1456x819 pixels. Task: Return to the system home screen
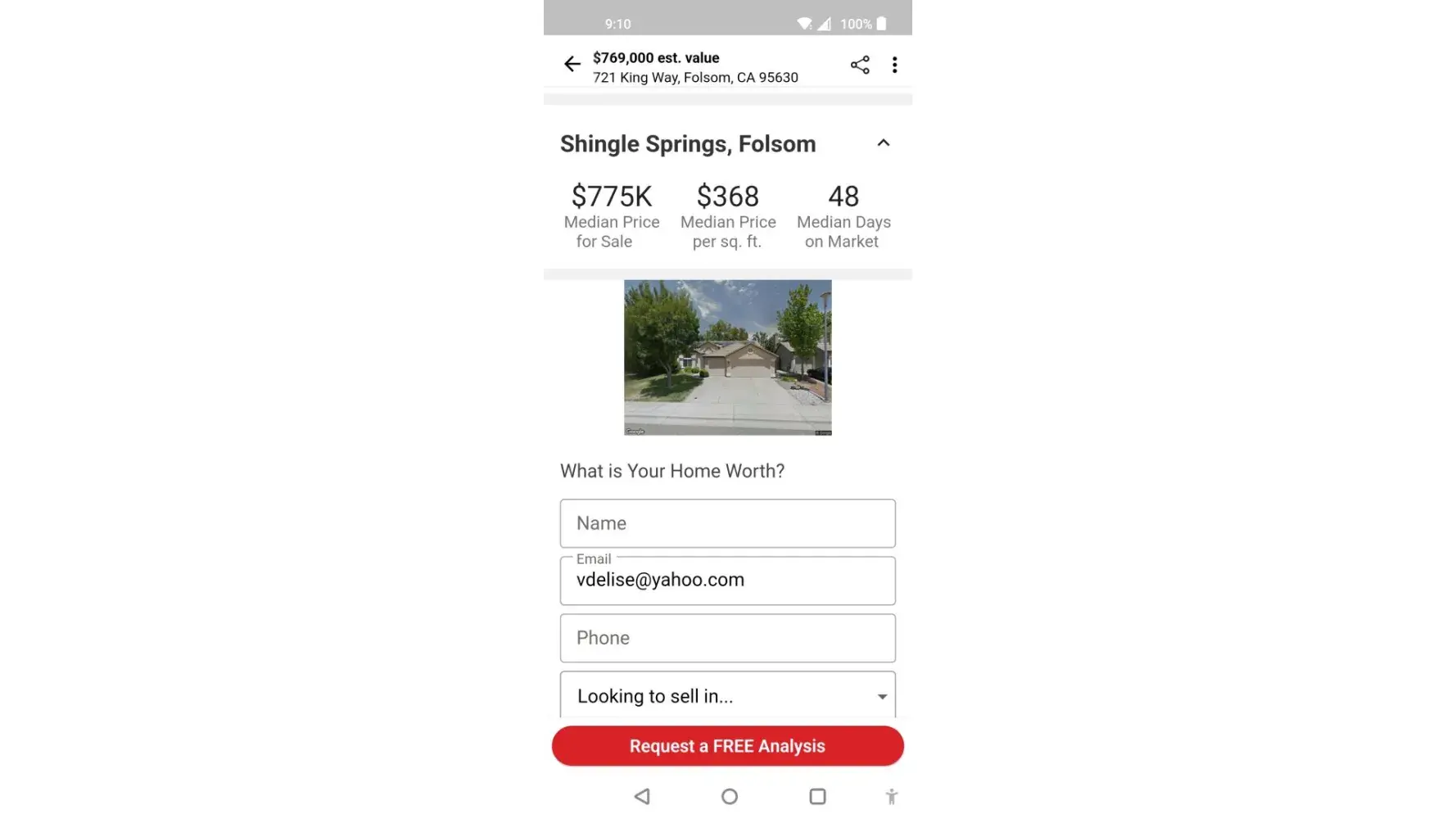[x=729, y=796]
